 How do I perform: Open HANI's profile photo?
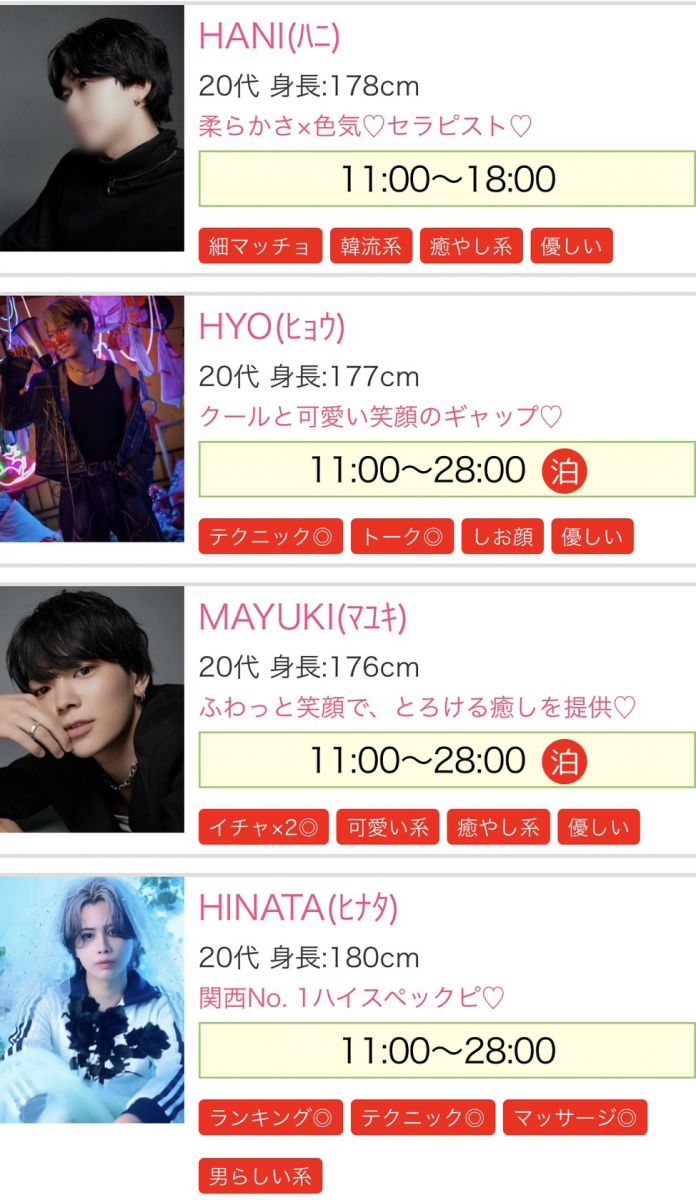point(92,128)
